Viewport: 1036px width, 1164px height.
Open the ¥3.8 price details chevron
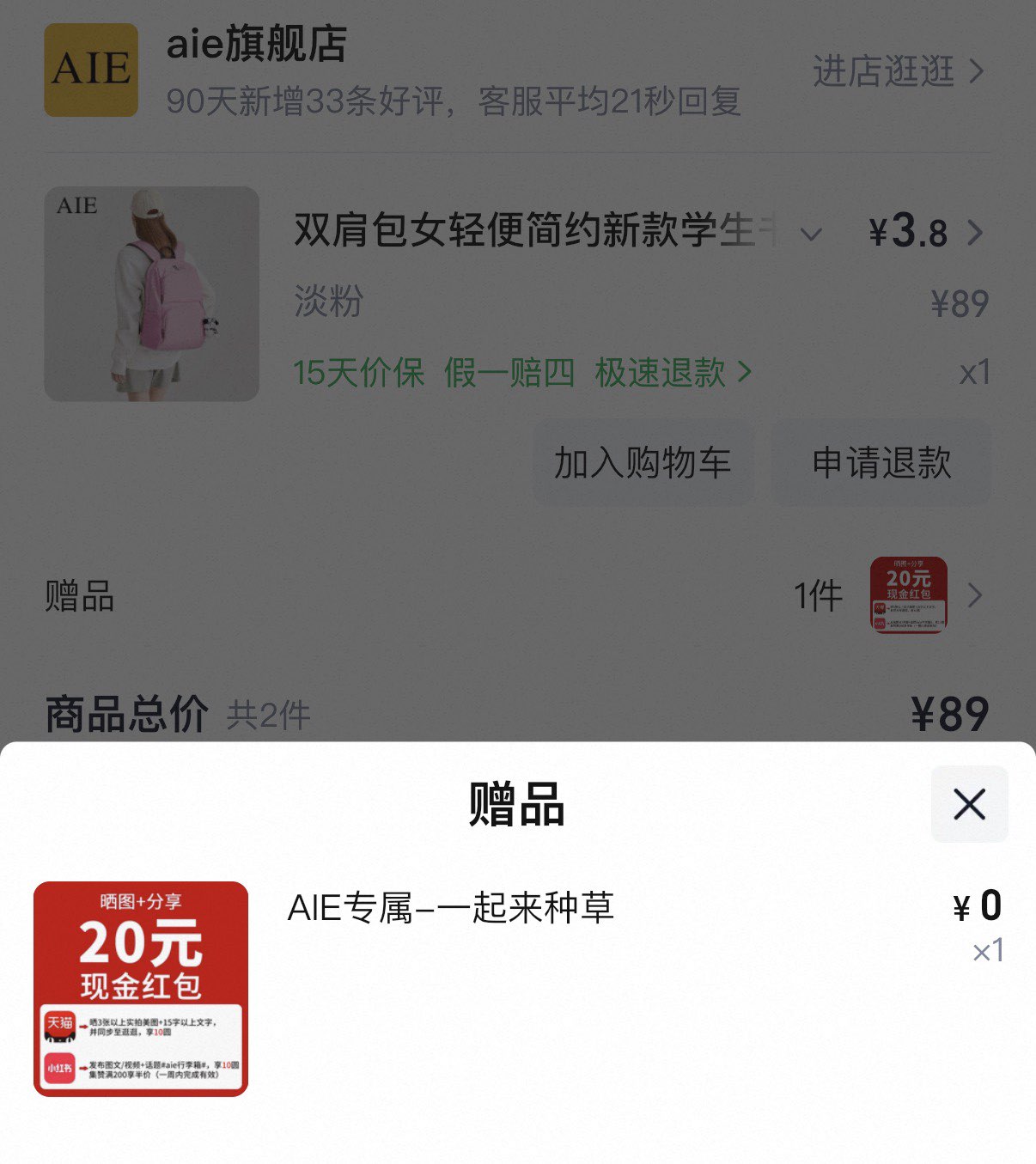point(975,233)
